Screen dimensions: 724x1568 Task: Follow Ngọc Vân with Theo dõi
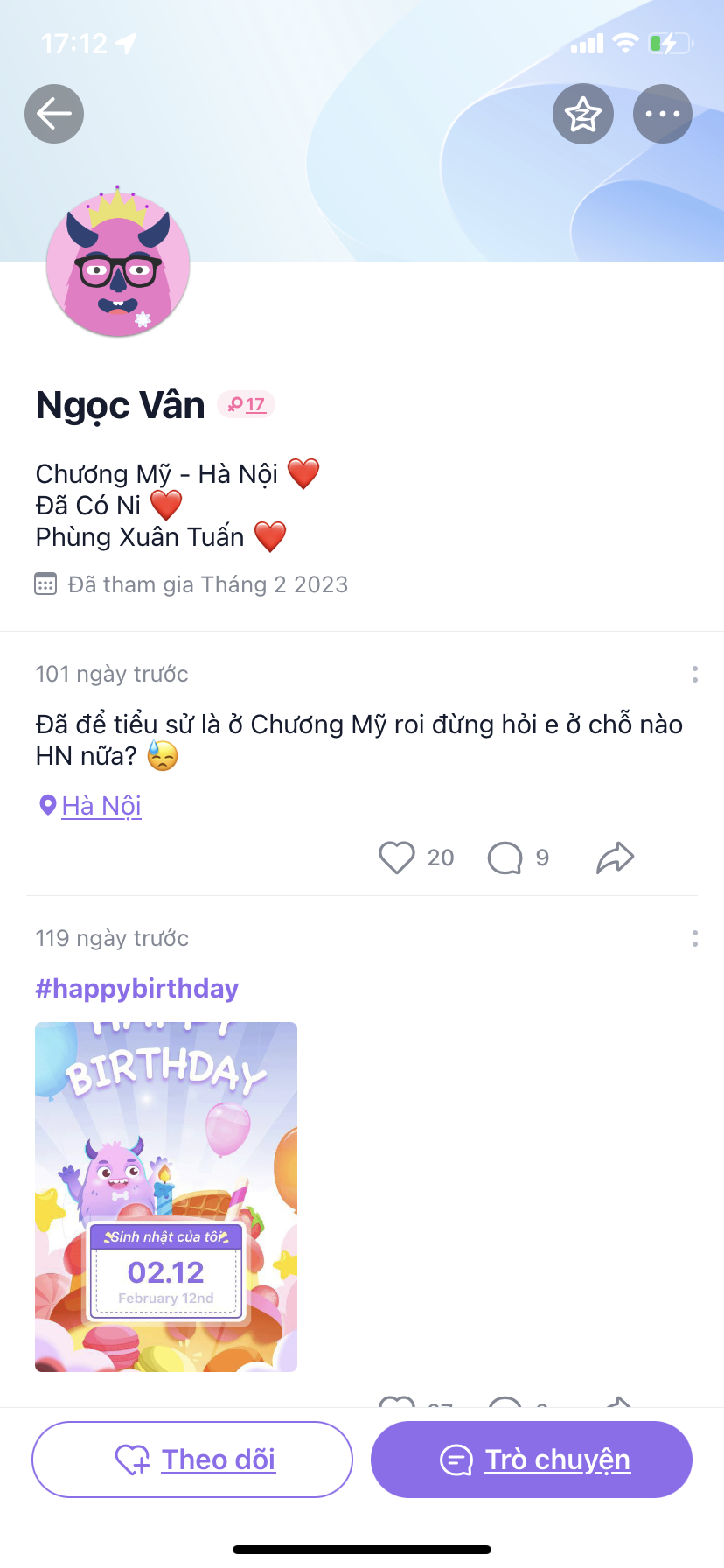[192, 1459]
